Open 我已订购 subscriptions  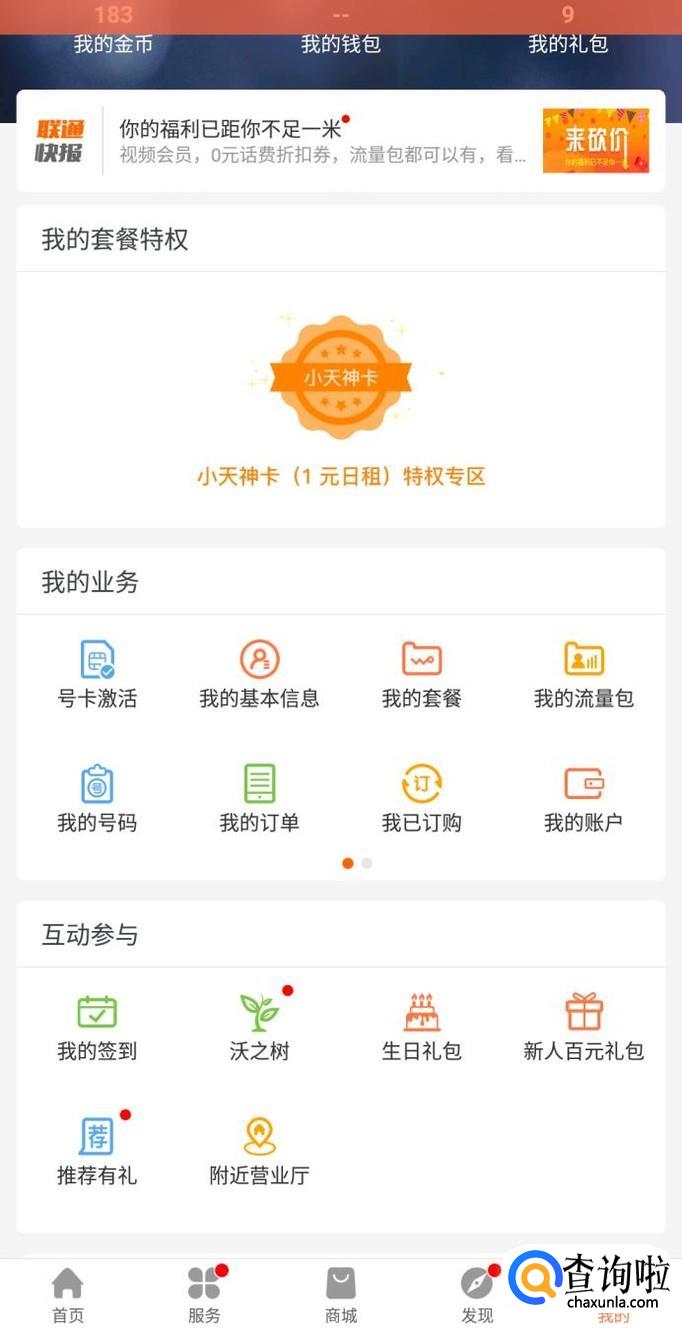[421, 799]
